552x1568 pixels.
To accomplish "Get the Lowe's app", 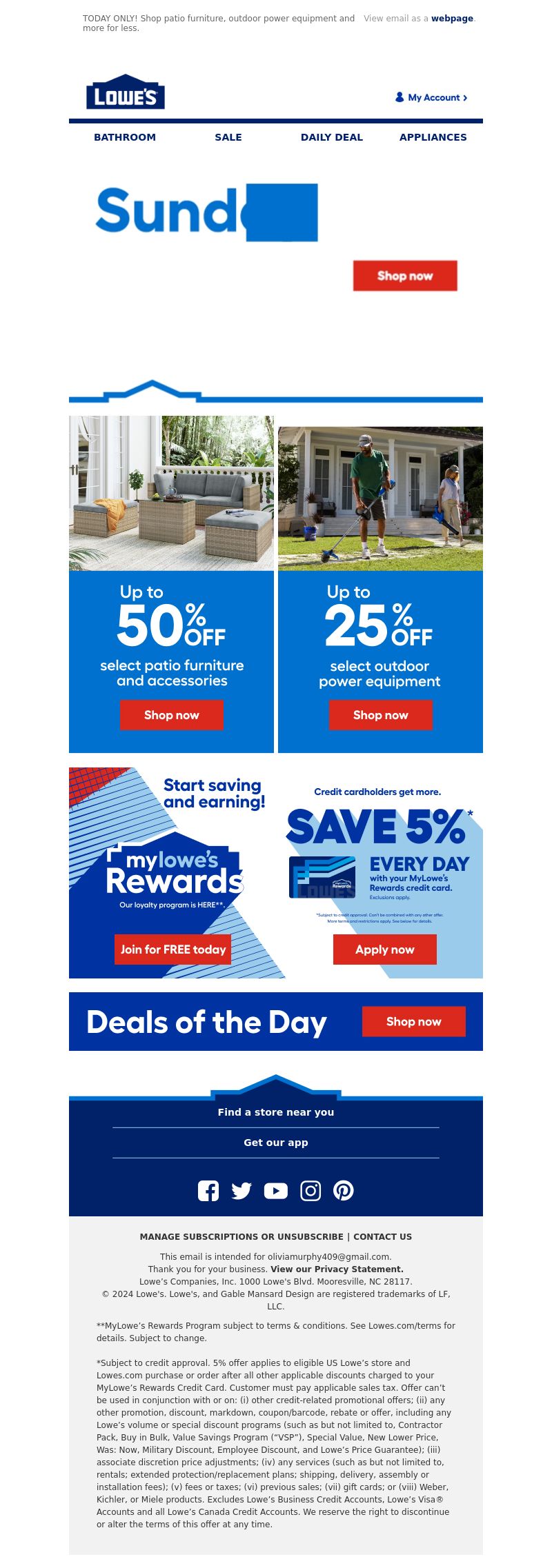I will 276,1143.
